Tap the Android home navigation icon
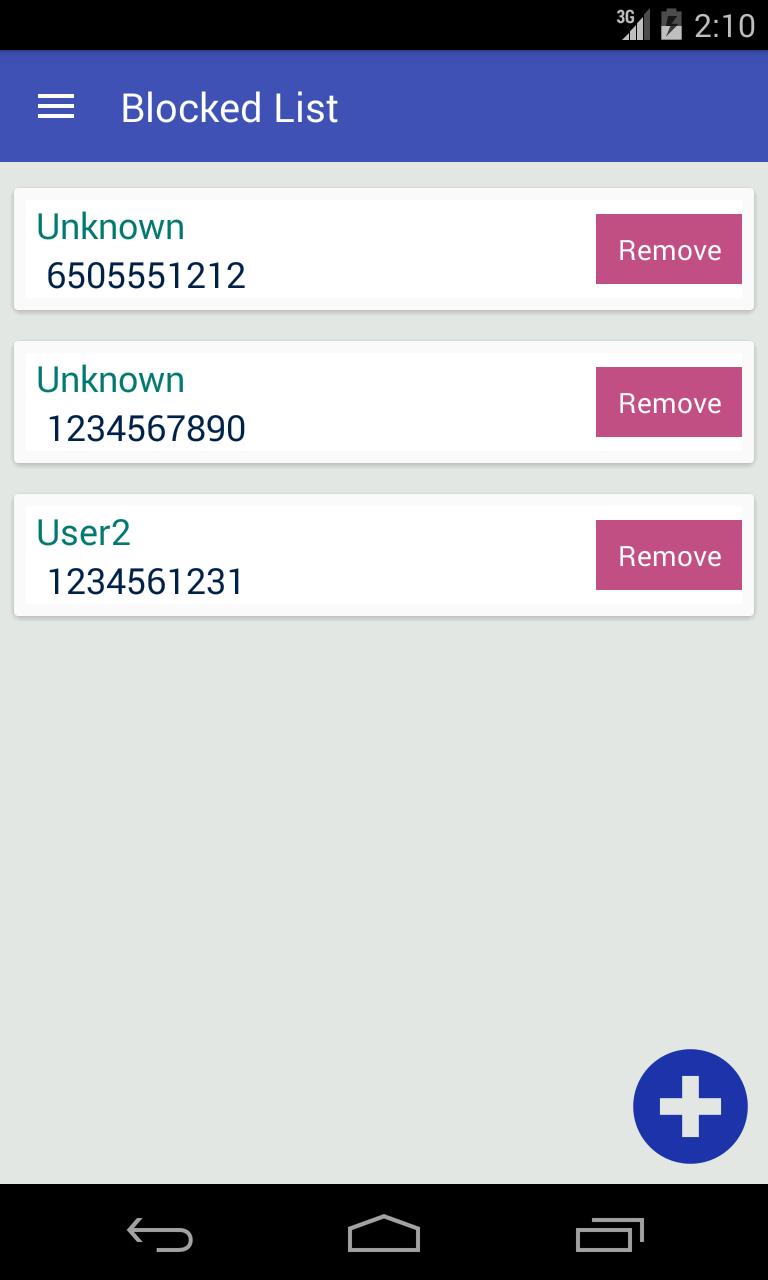 click(x=383, y=1235)
